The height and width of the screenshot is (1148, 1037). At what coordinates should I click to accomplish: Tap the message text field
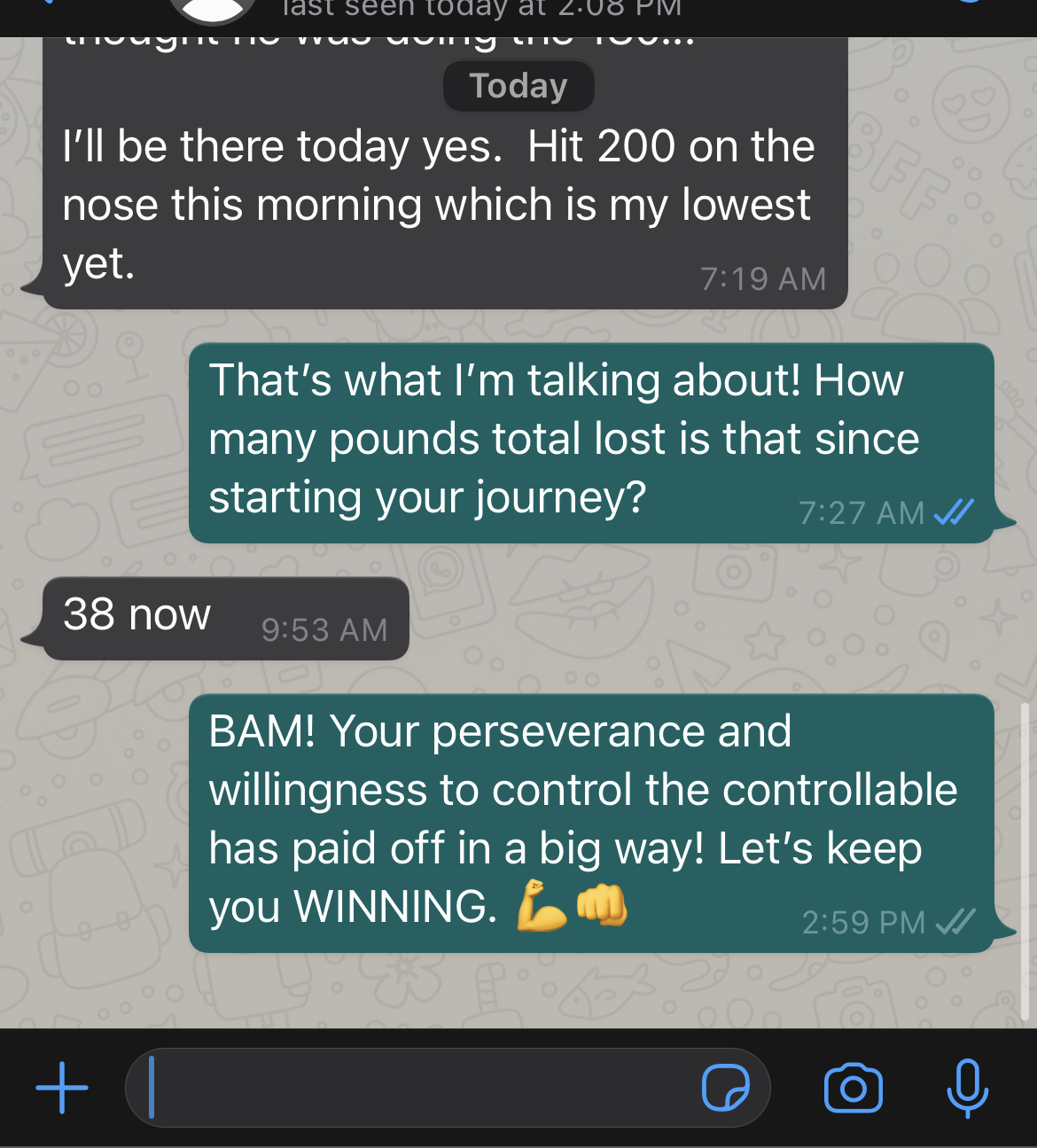coord(417,1088)
